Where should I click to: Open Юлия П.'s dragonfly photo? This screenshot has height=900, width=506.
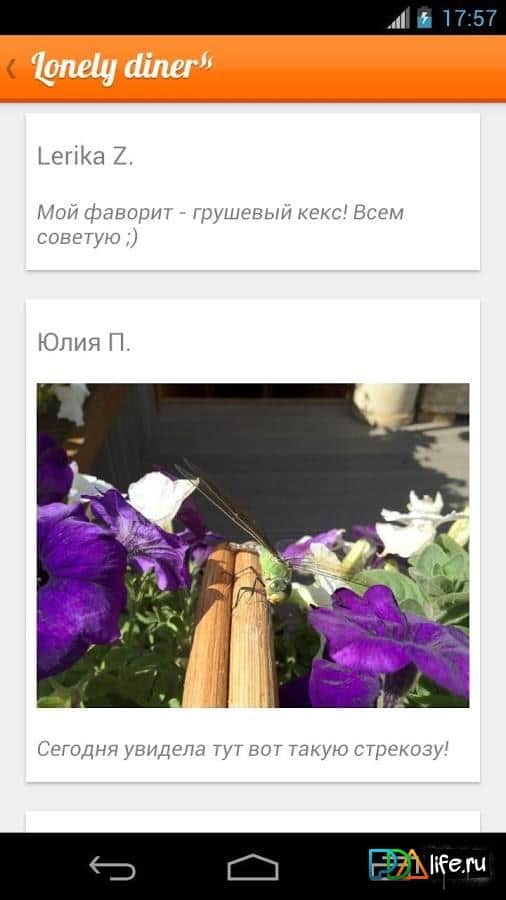[253, 545]
